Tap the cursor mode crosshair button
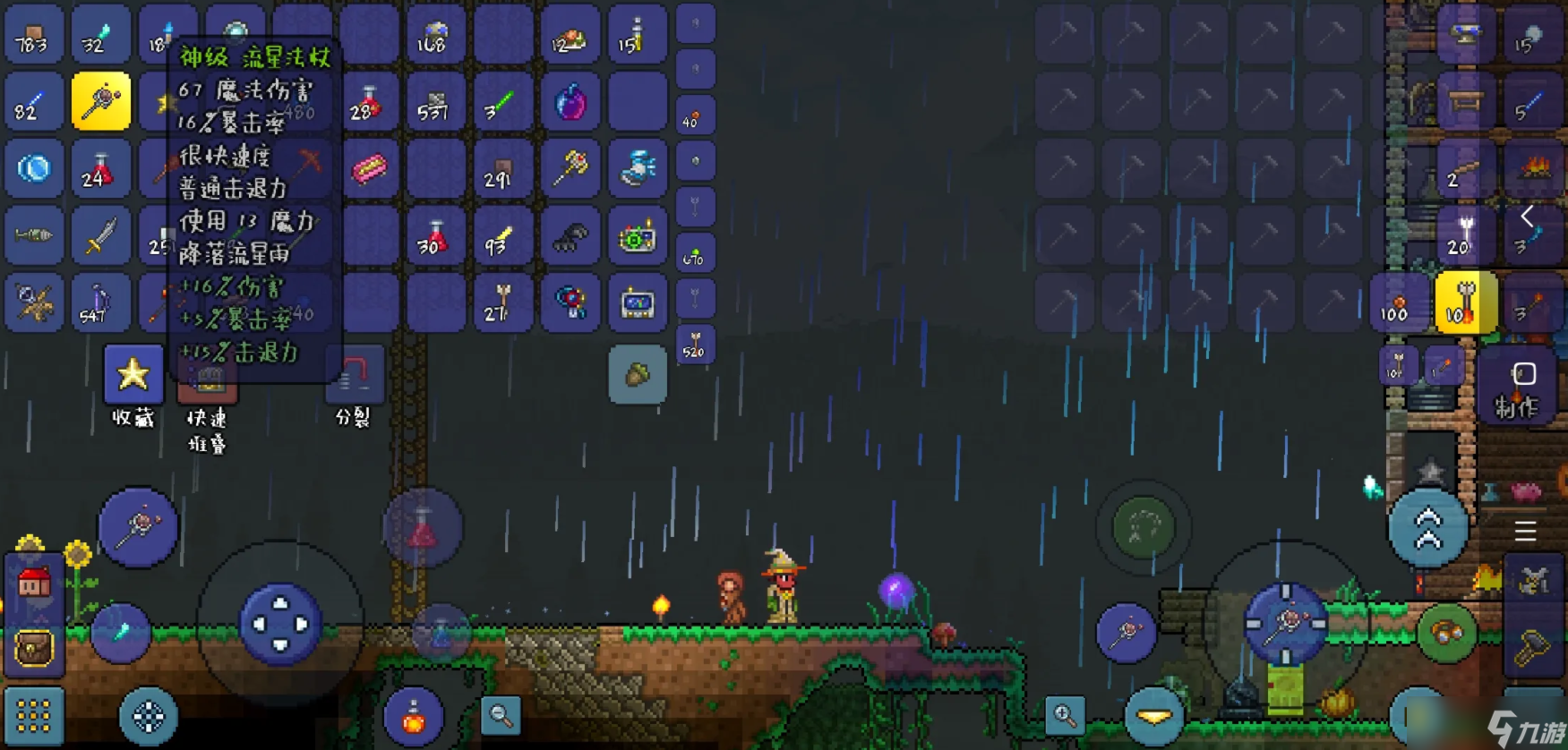Image resolution: width=1568 pixels, height=750 pixels. point(149,716)
